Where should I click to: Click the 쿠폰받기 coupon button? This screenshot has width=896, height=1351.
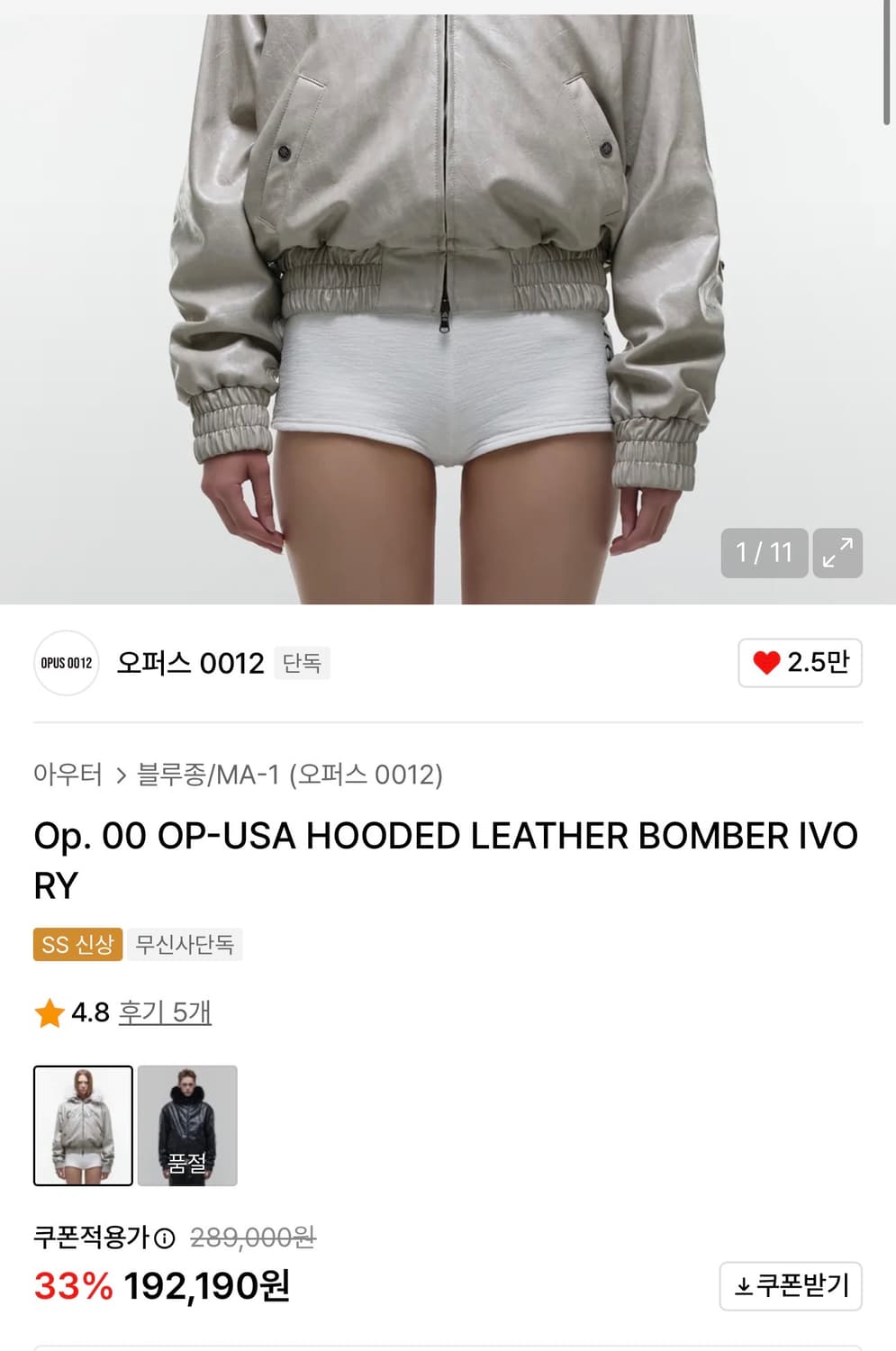[791, 1286]
